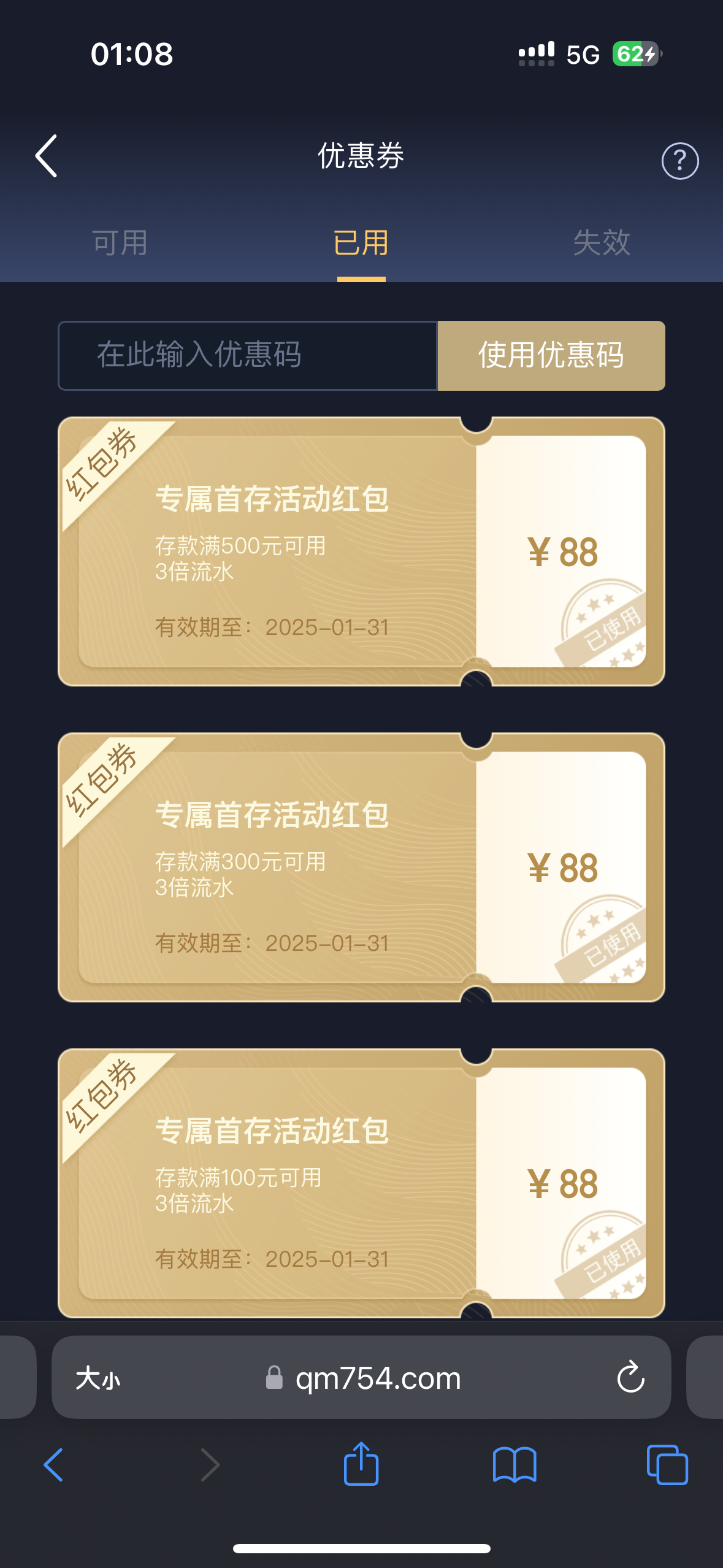Open the Safari share sheet
The height and width of the screenshot is (1568, 723).
click(x=361, y=1463)
